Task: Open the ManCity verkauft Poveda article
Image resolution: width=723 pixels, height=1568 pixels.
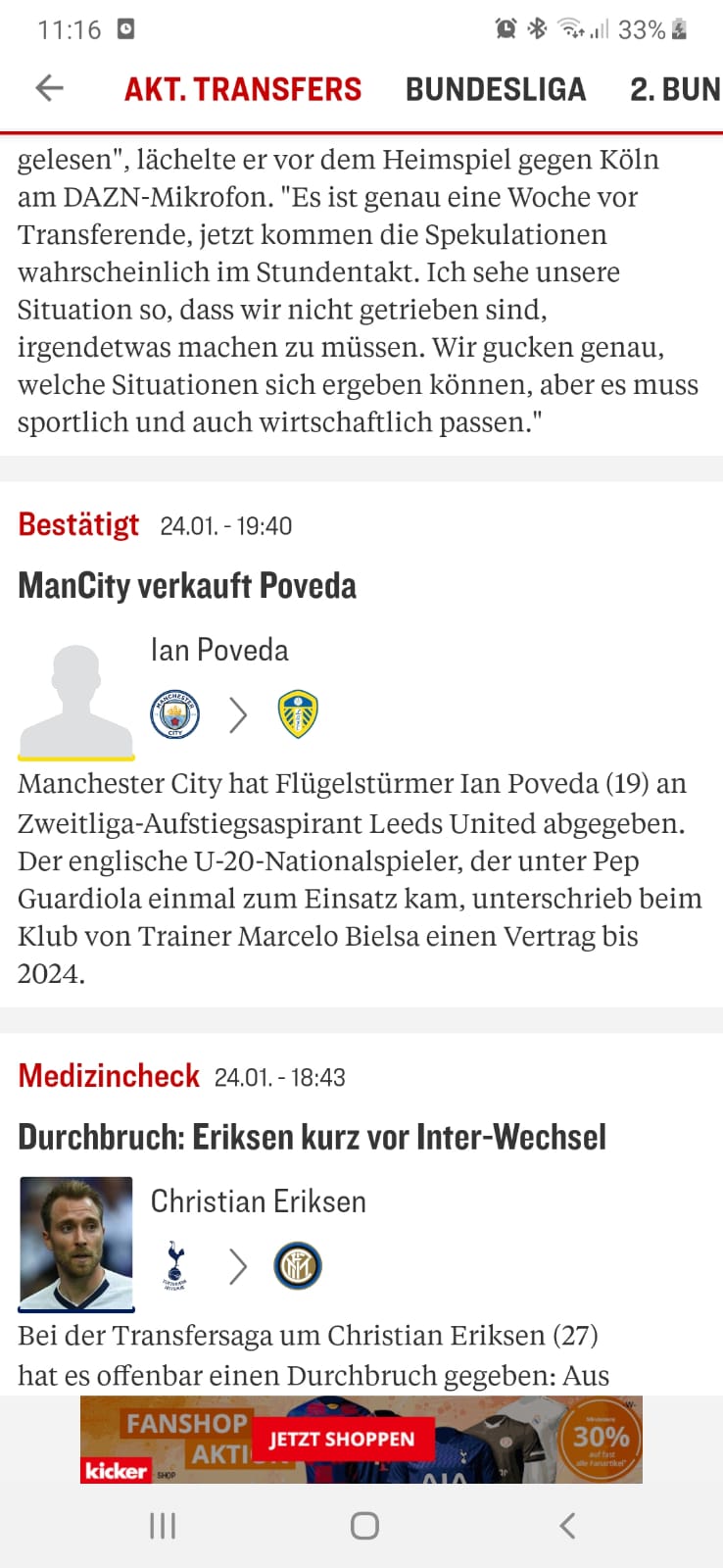Action: click(187, 586)
